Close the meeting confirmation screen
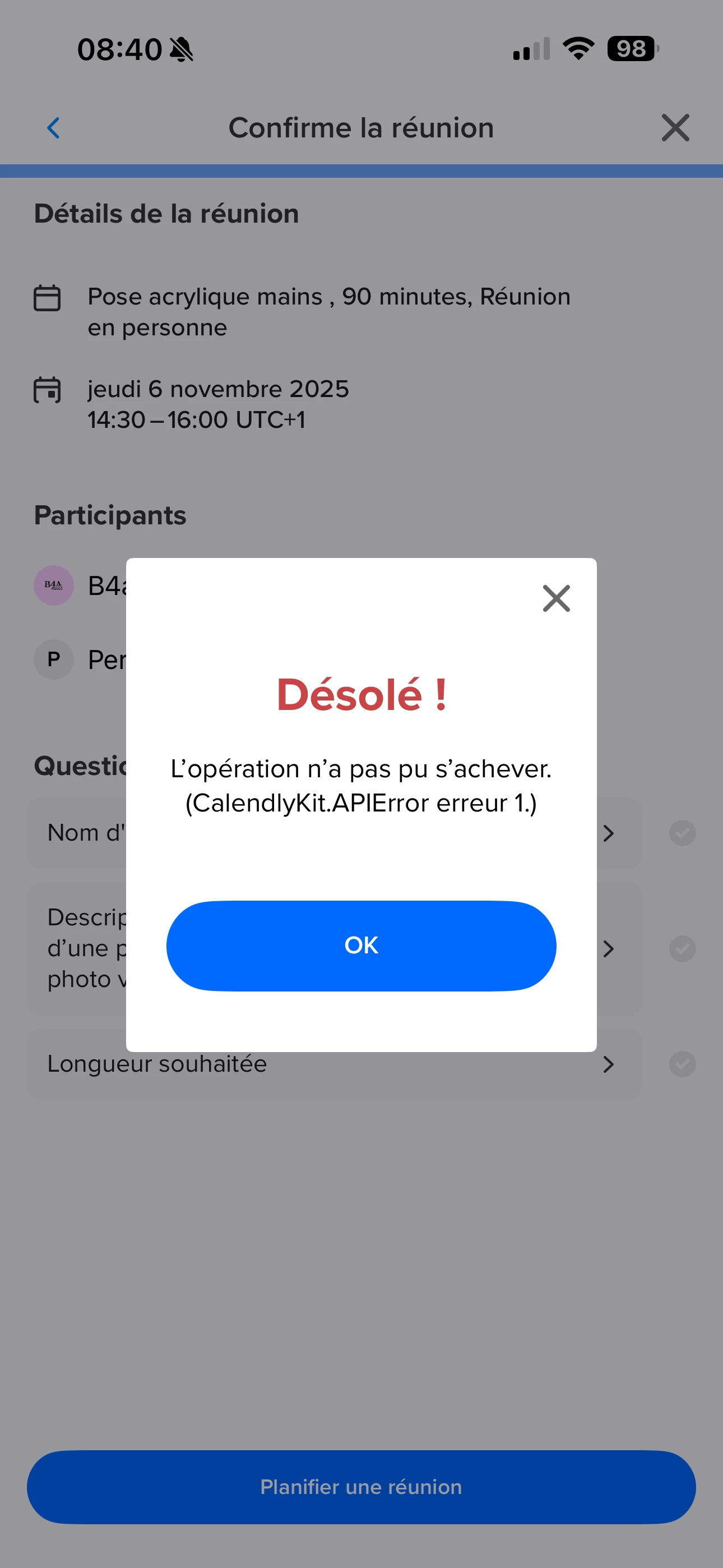Viewport: 723px width, 1568px height. 675,128
